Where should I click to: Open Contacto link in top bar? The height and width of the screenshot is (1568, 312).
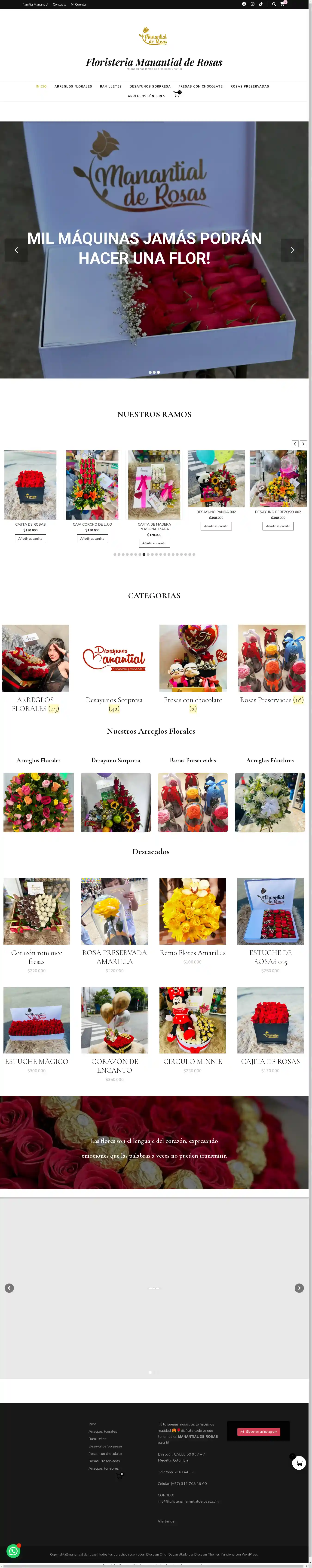coord(59,4)
